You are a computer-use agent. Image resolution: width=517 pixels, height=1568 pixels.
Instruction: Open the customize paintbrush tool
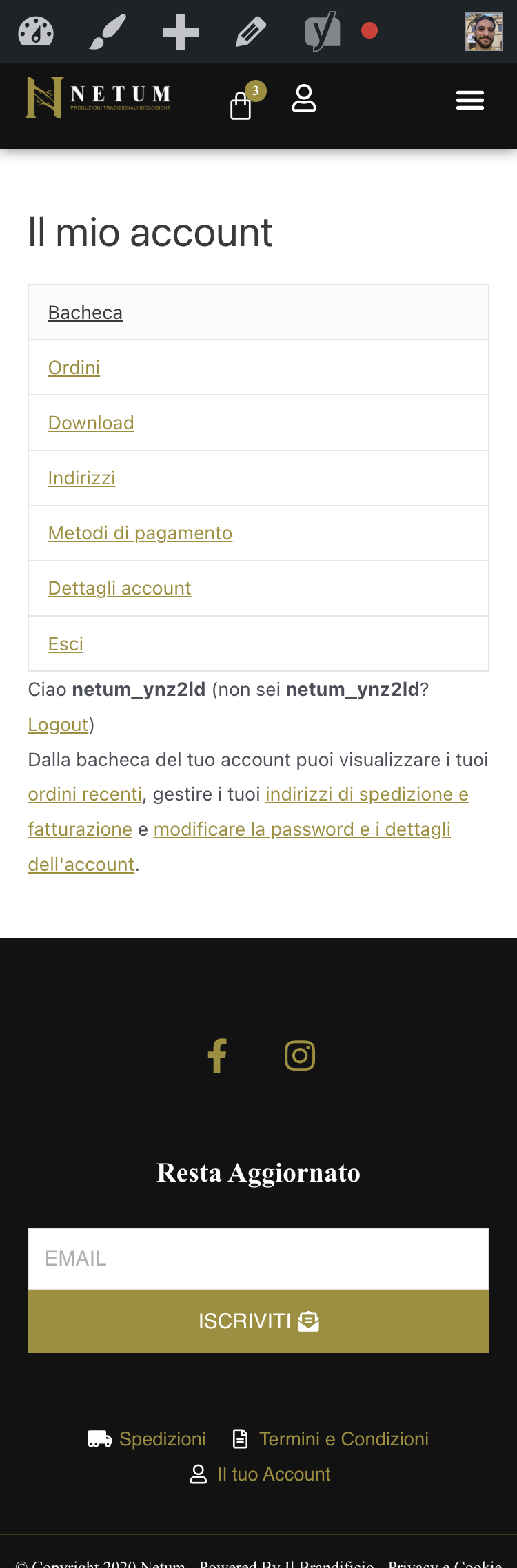click(x=108, y=32)
